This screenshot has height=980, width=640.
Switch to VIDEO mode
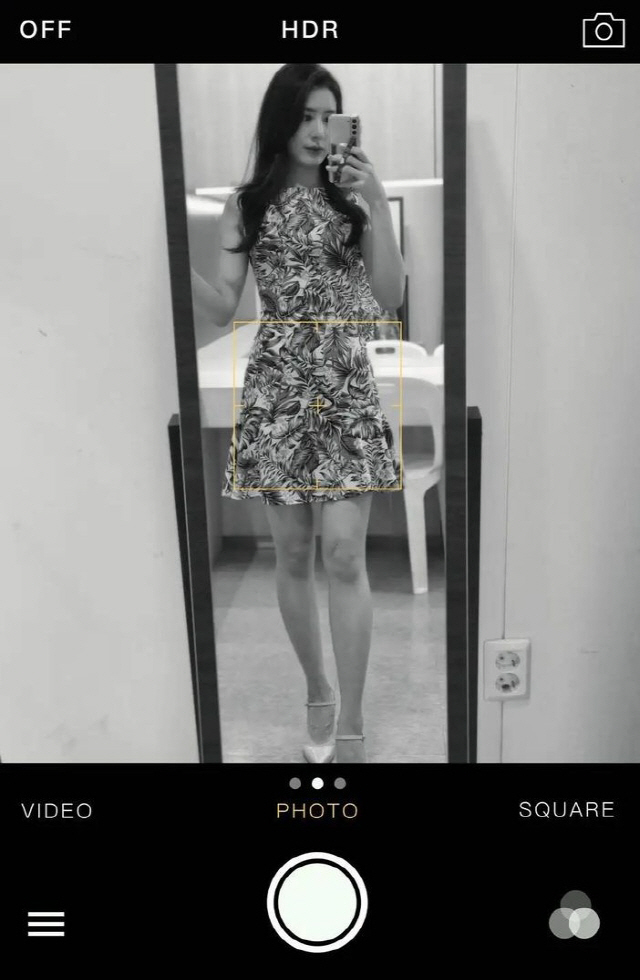(57, 810)
